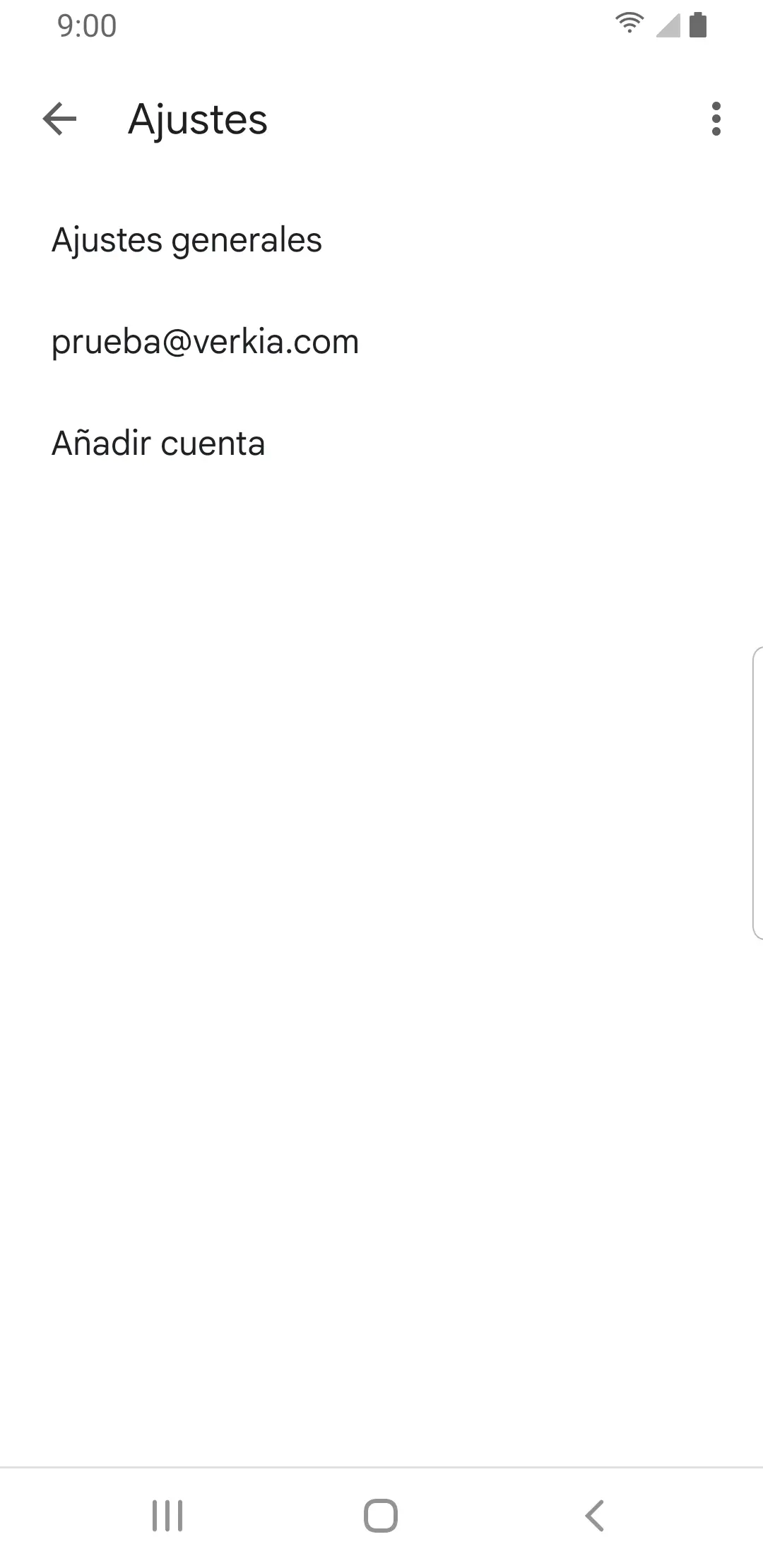Open the three-dot overflow menu

pyautogui.click(x=716, y=119)
